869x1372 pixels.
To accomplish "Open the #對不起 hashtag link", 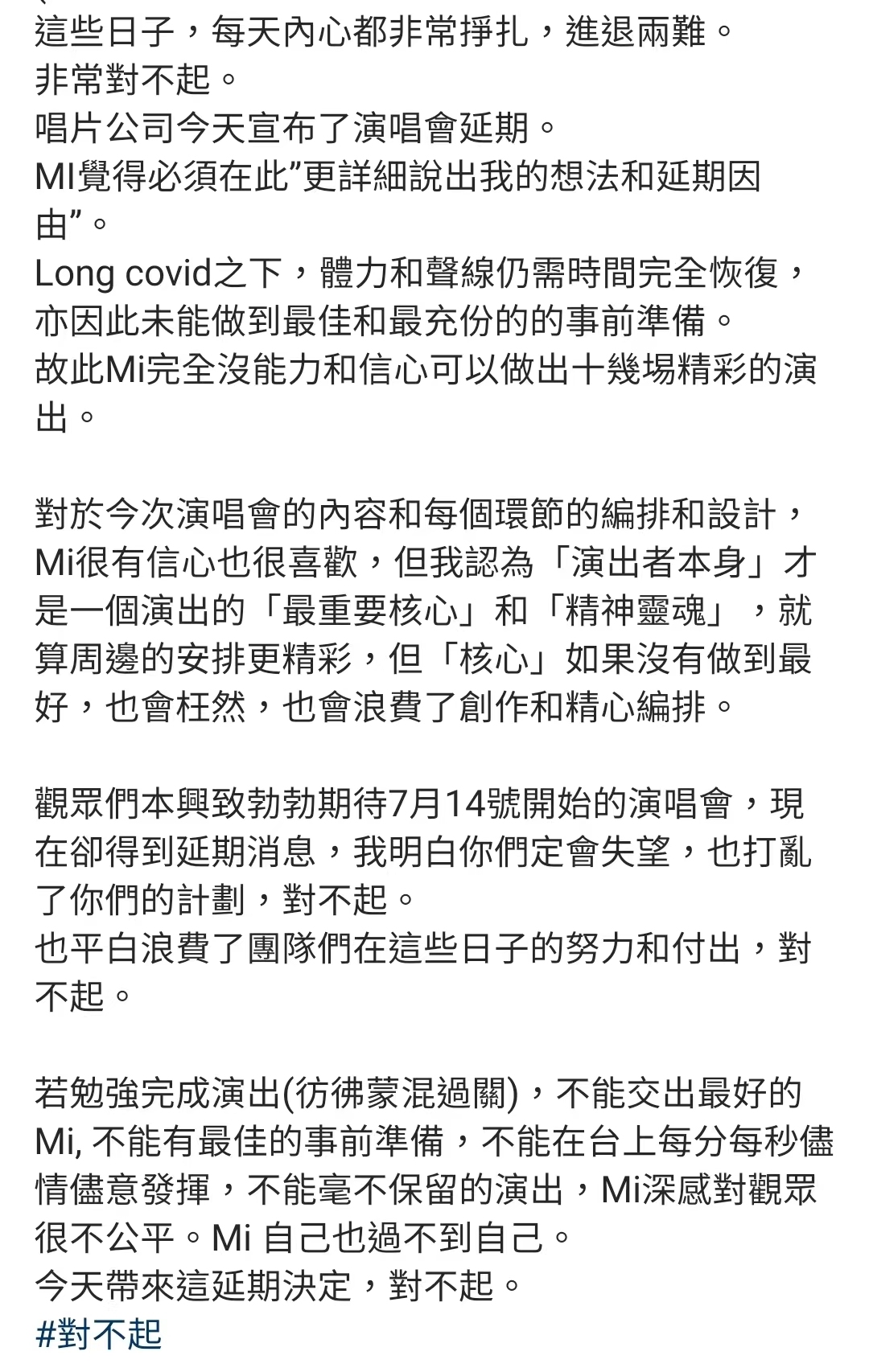I will tap(99, 1334).
